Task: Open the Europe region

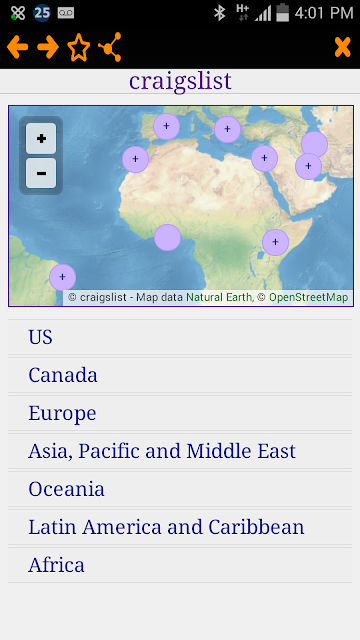Action: 180,413
